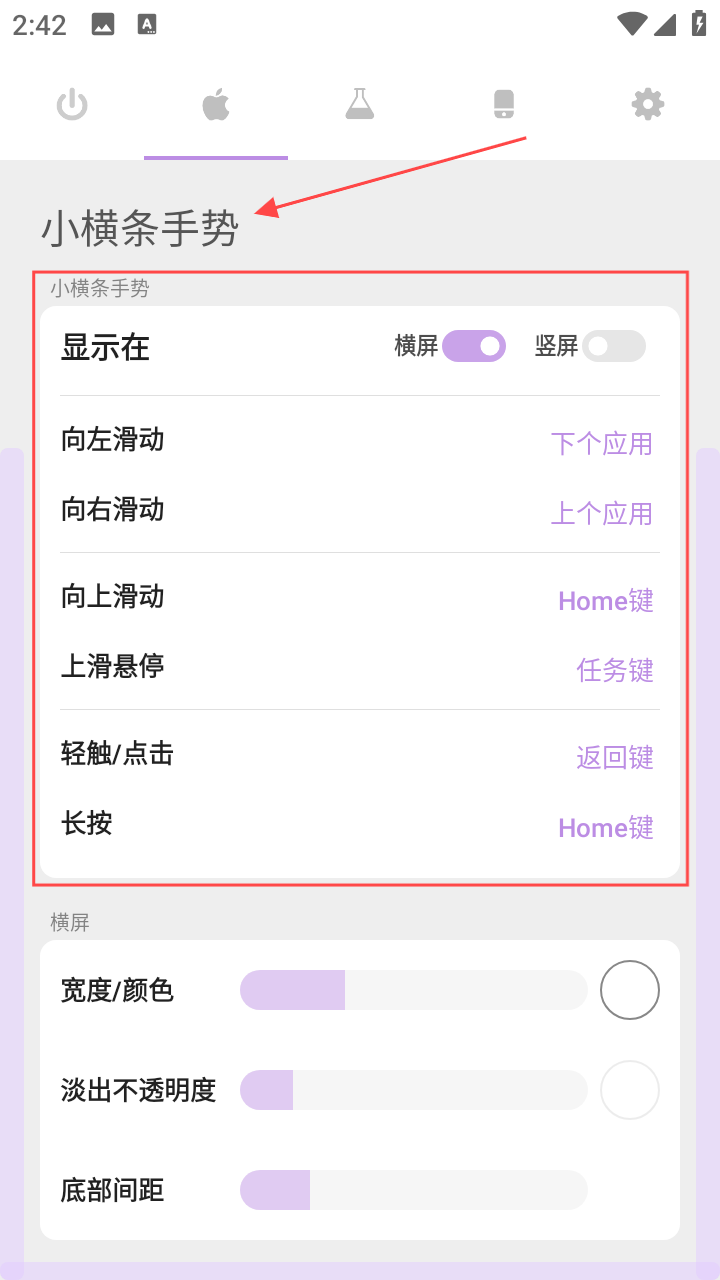Change the 长按 action
This screenshot has width=720, height=1280.
[x=605, y=828]
